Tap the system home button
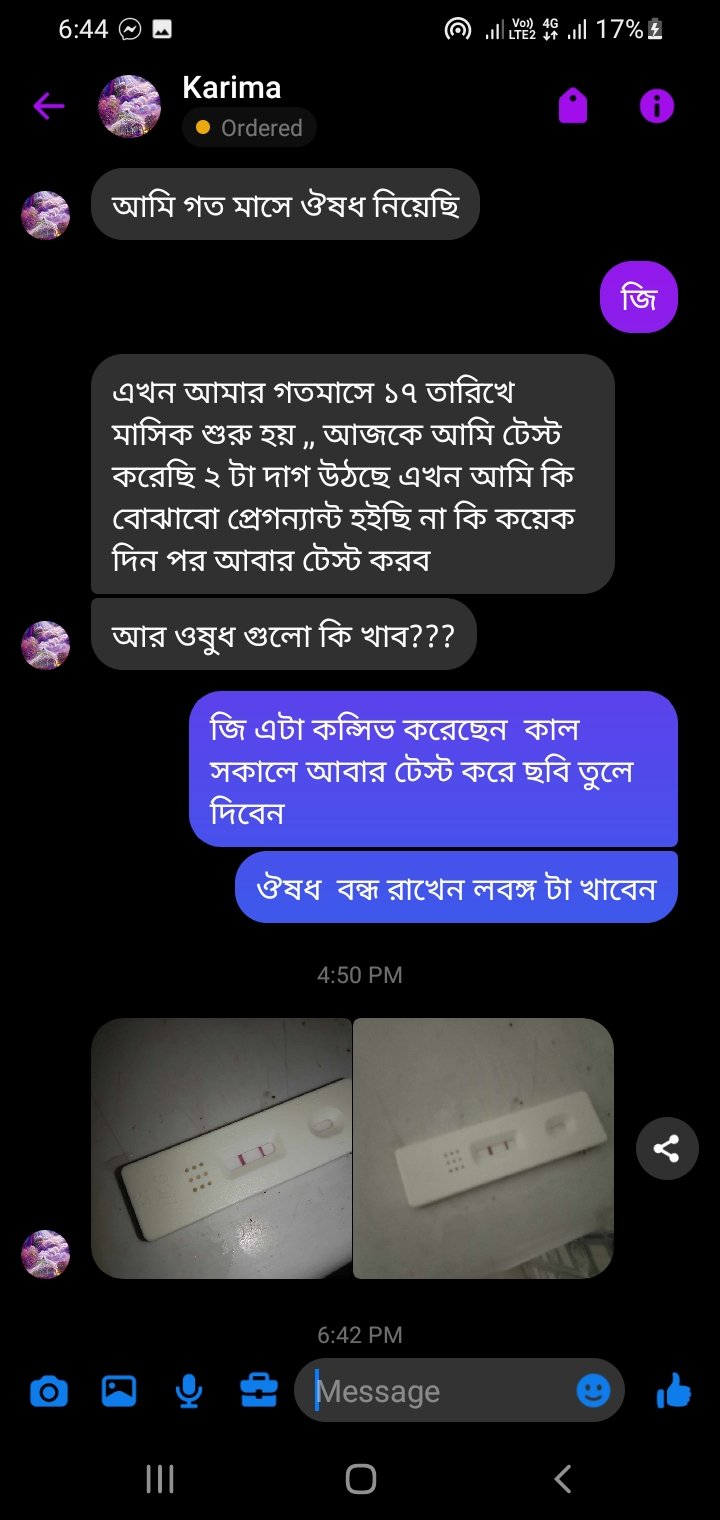The width and height of the screenshot is (720, 1520). coord(360,1479)
